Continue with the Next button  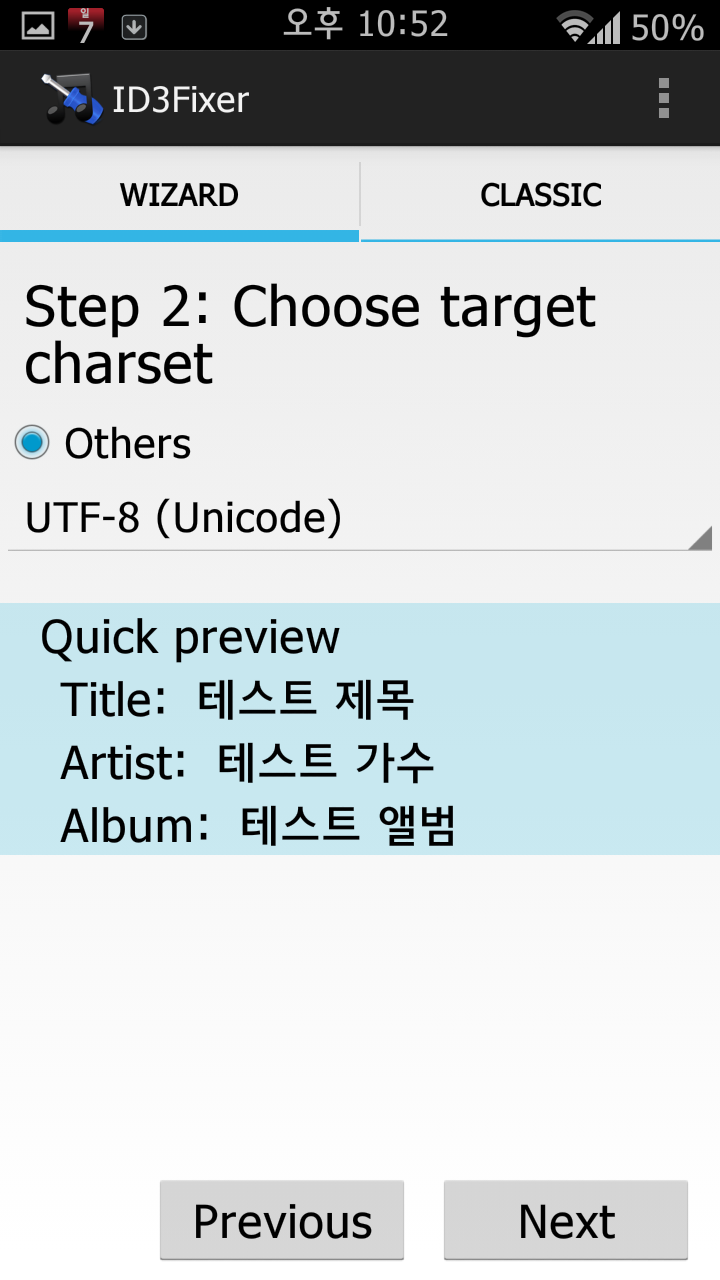coord(566,1220)
